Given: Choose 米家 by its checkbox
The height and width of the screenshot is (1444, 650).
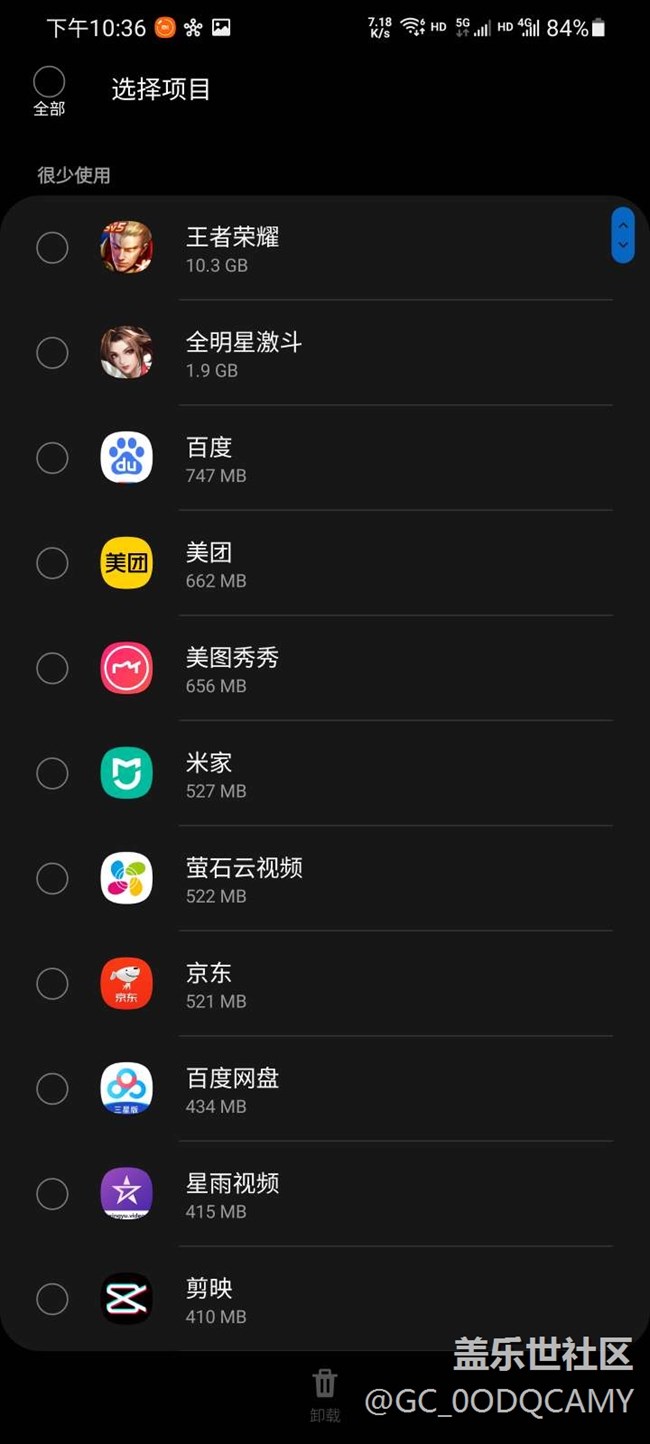Looking at the screenshot, I should pos(52,773).
